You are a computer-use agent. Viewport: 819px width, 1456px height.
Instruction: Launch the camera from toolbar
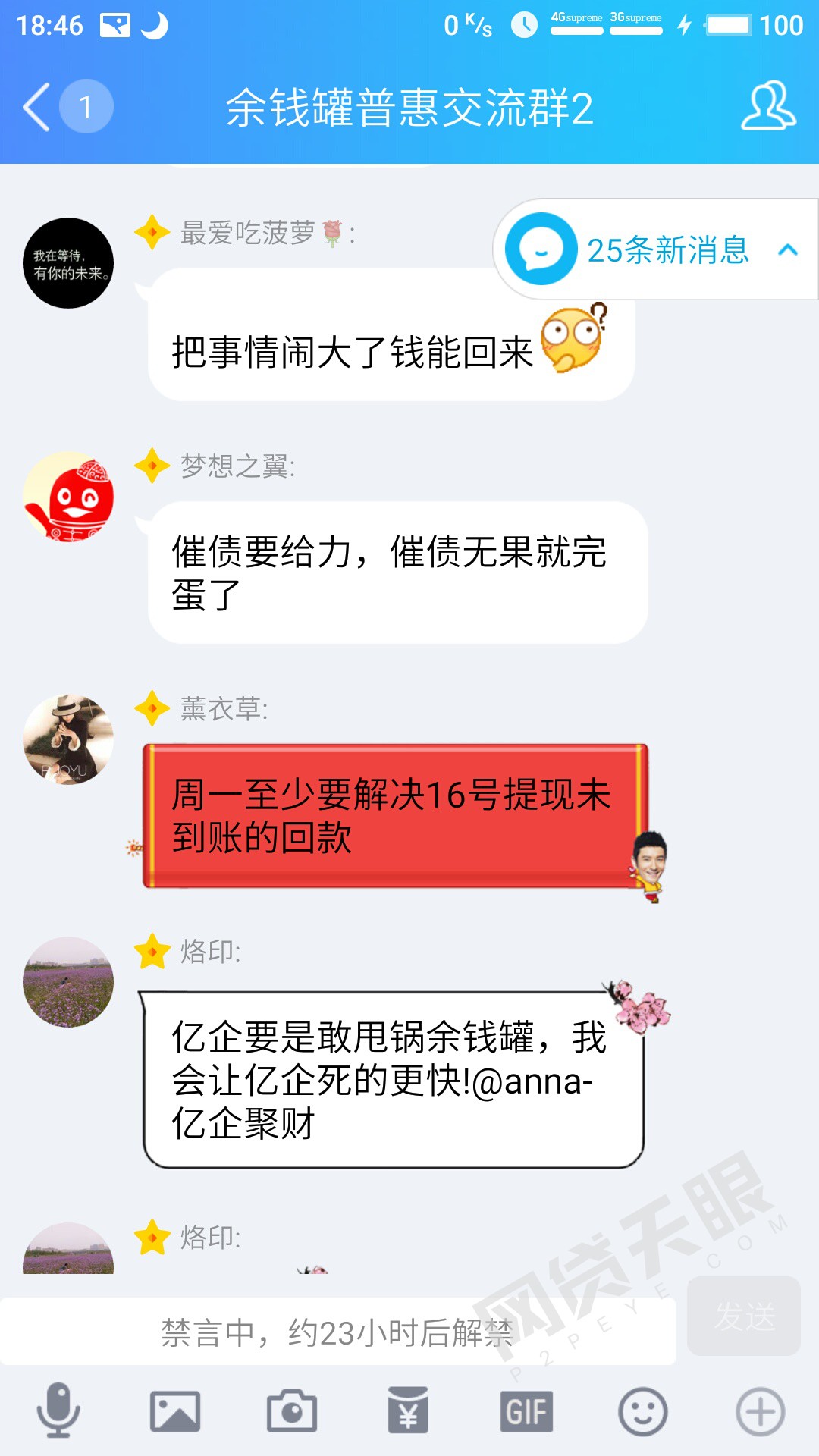pyautogui.click(x=292, y=1411)
